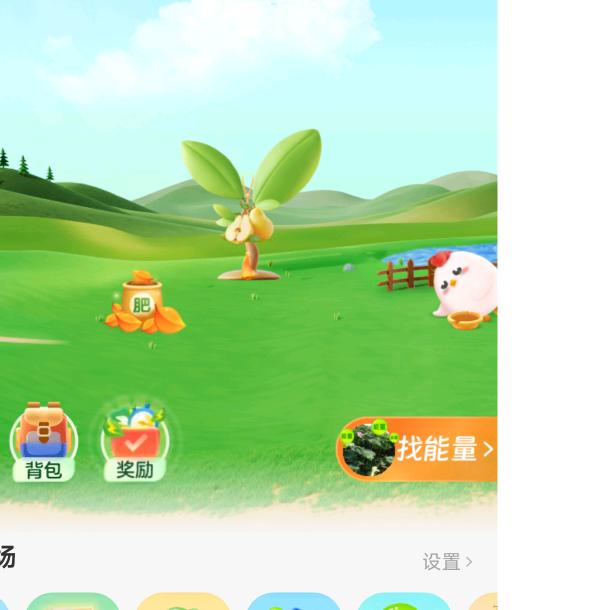Open the 背包 backpack

coord(43,442)
